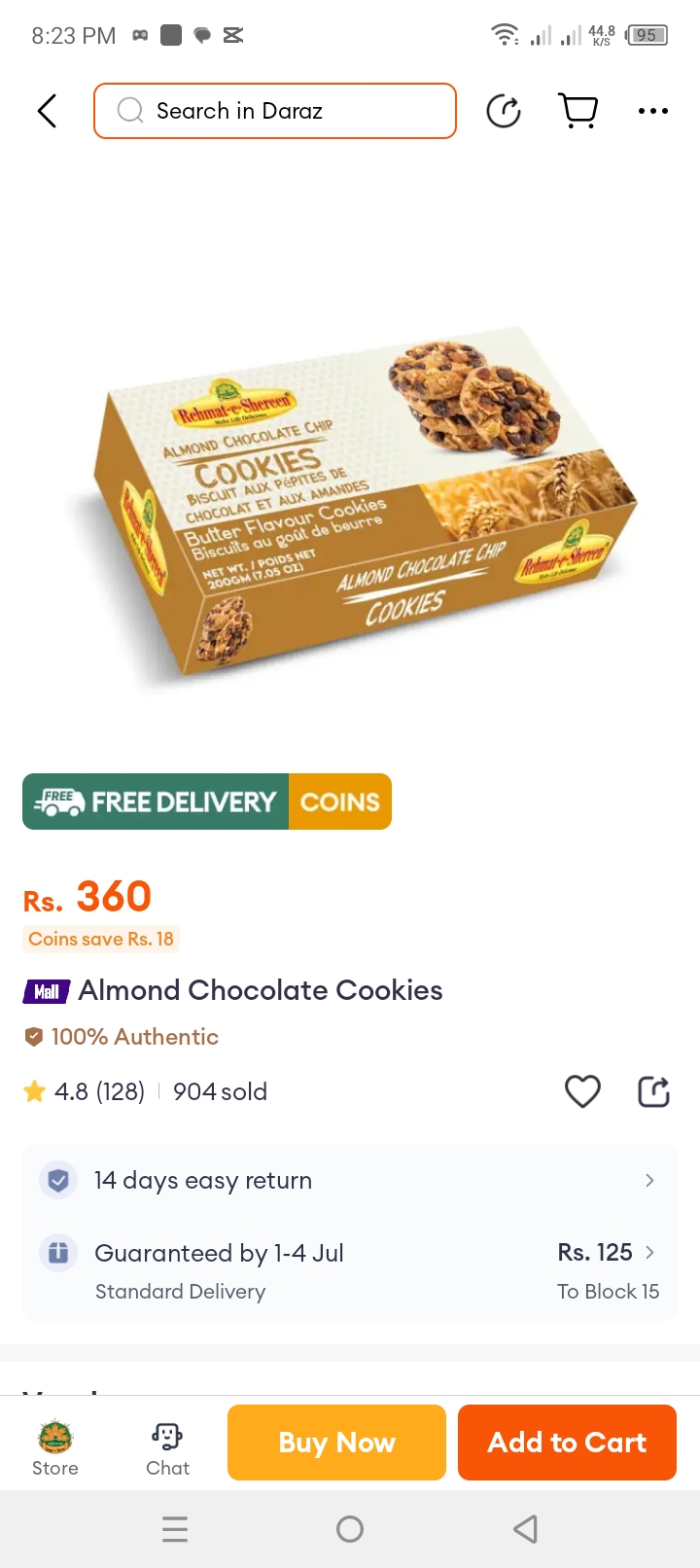The height and width of the screenshot is (1568, 700).
Task: Open the system recent apps view
Action: [175, 1529]
